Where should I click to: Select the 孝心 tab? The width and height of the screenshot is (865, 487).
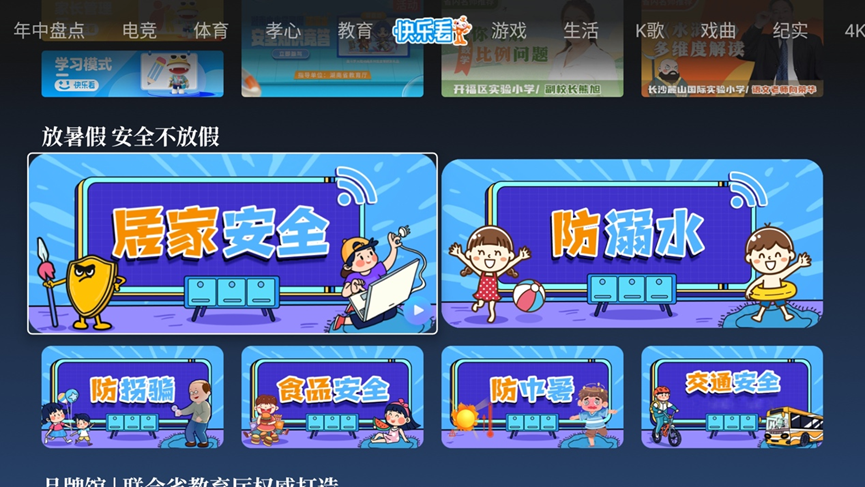coord(283,30)
